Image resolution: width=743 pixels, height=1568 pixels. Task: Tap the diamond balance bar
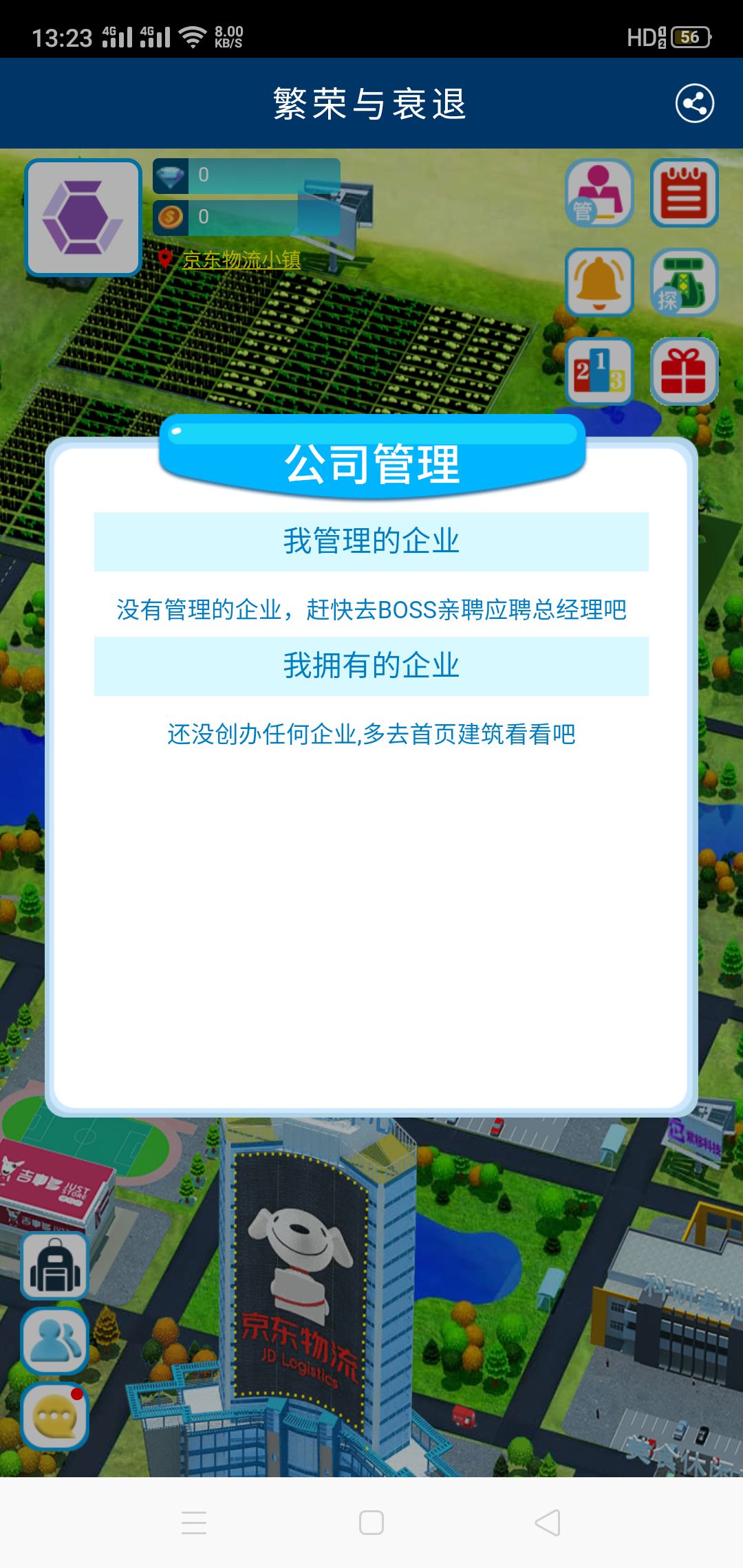246,175
